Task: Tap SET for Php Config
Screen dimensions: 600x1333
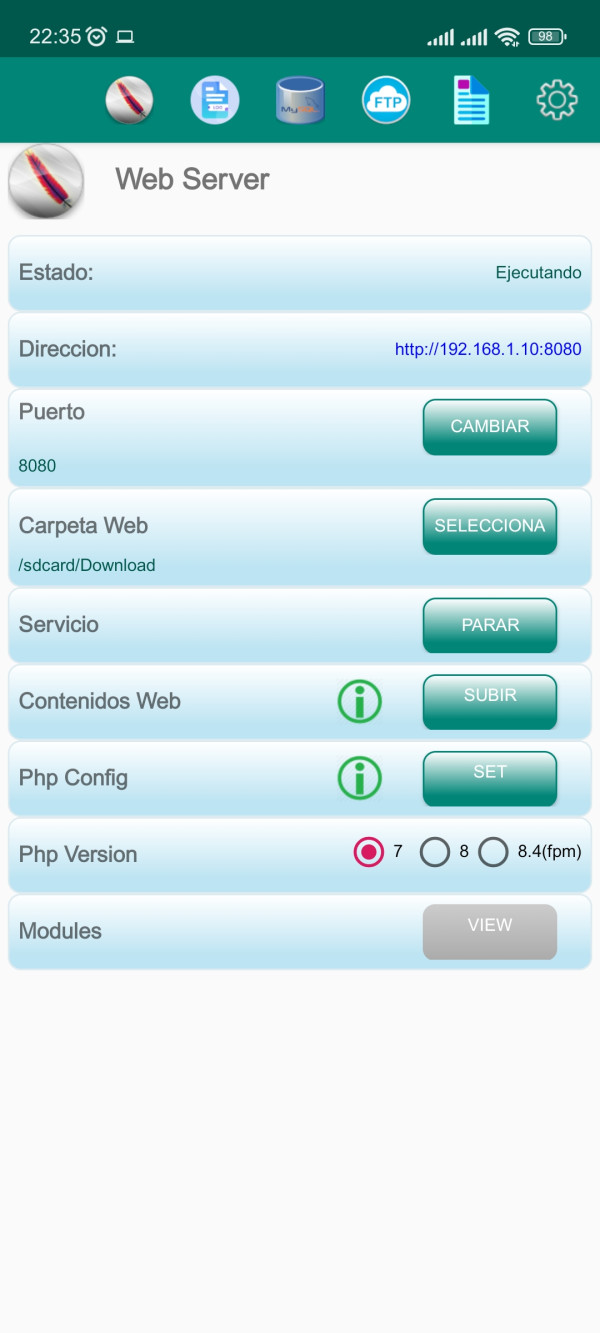Action: 490,778
